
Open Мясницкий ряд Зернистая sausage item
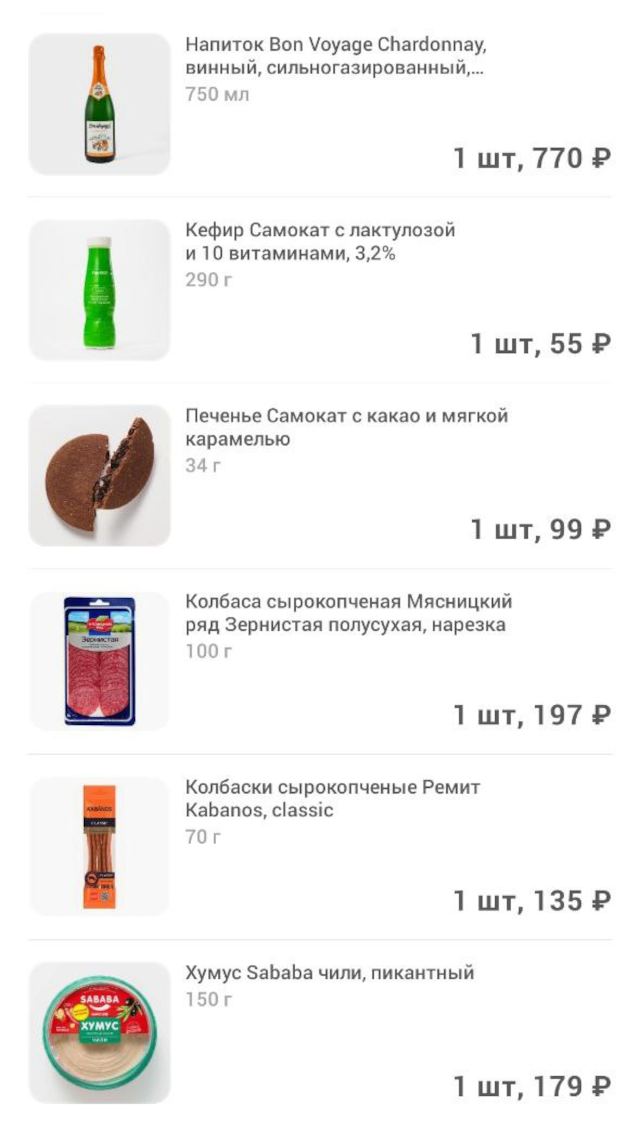click(348, 613)
